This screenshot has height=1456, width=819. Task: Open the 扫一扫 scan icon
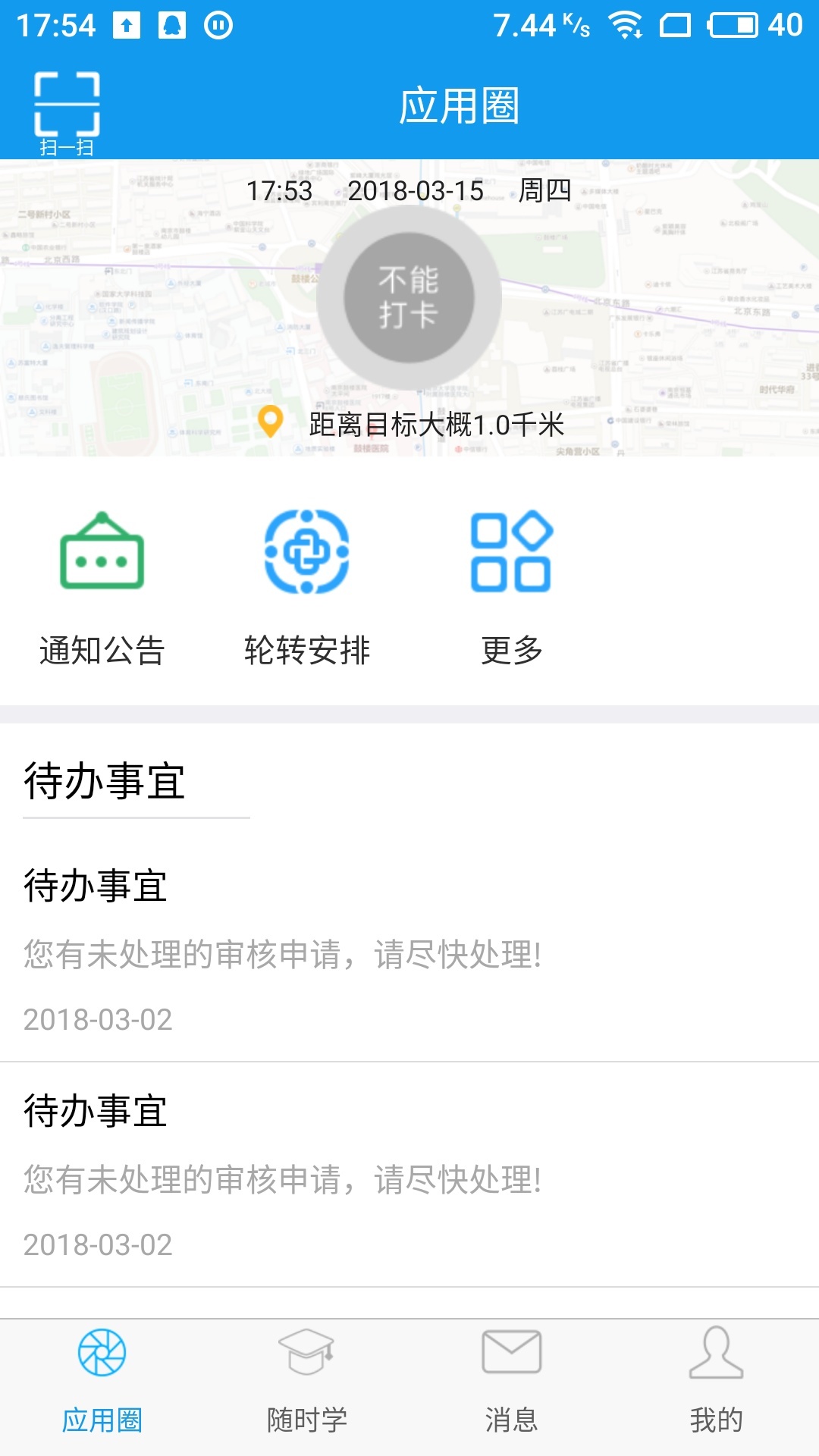point(67,114)
